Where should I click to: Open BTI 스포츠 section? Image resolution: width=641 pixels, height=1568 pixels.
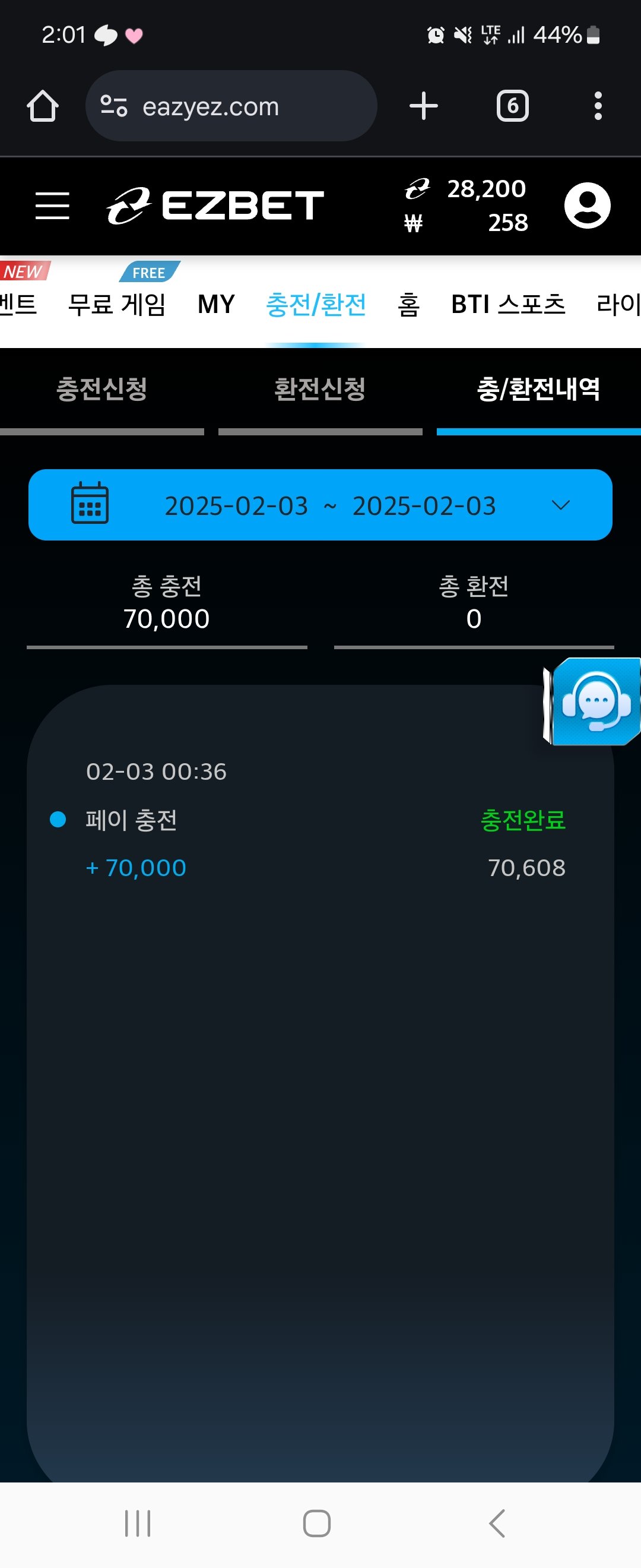pos(508,303)
